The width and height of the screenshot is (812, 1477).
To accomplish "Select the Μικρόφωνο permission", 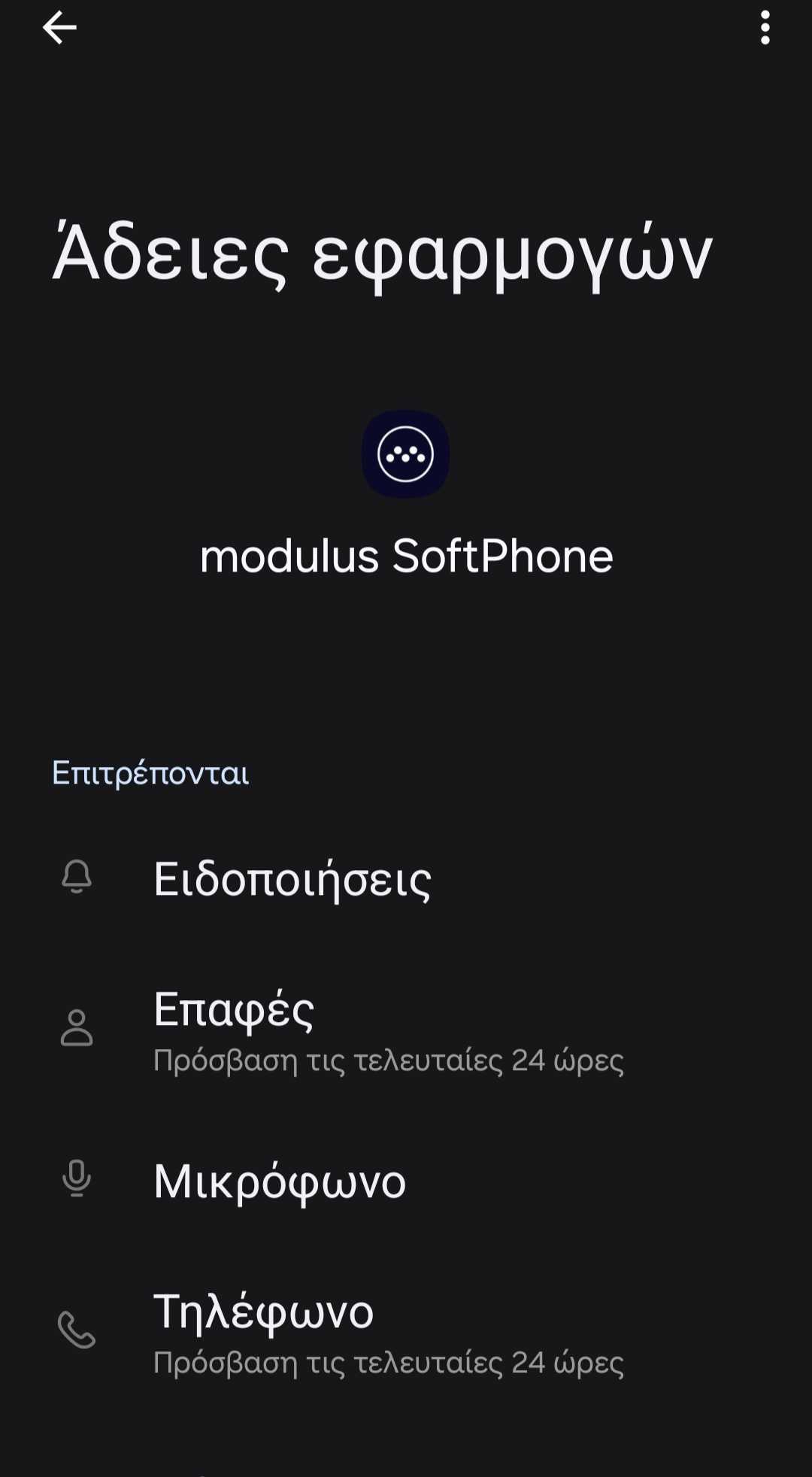I will [x=280, y=1181].
